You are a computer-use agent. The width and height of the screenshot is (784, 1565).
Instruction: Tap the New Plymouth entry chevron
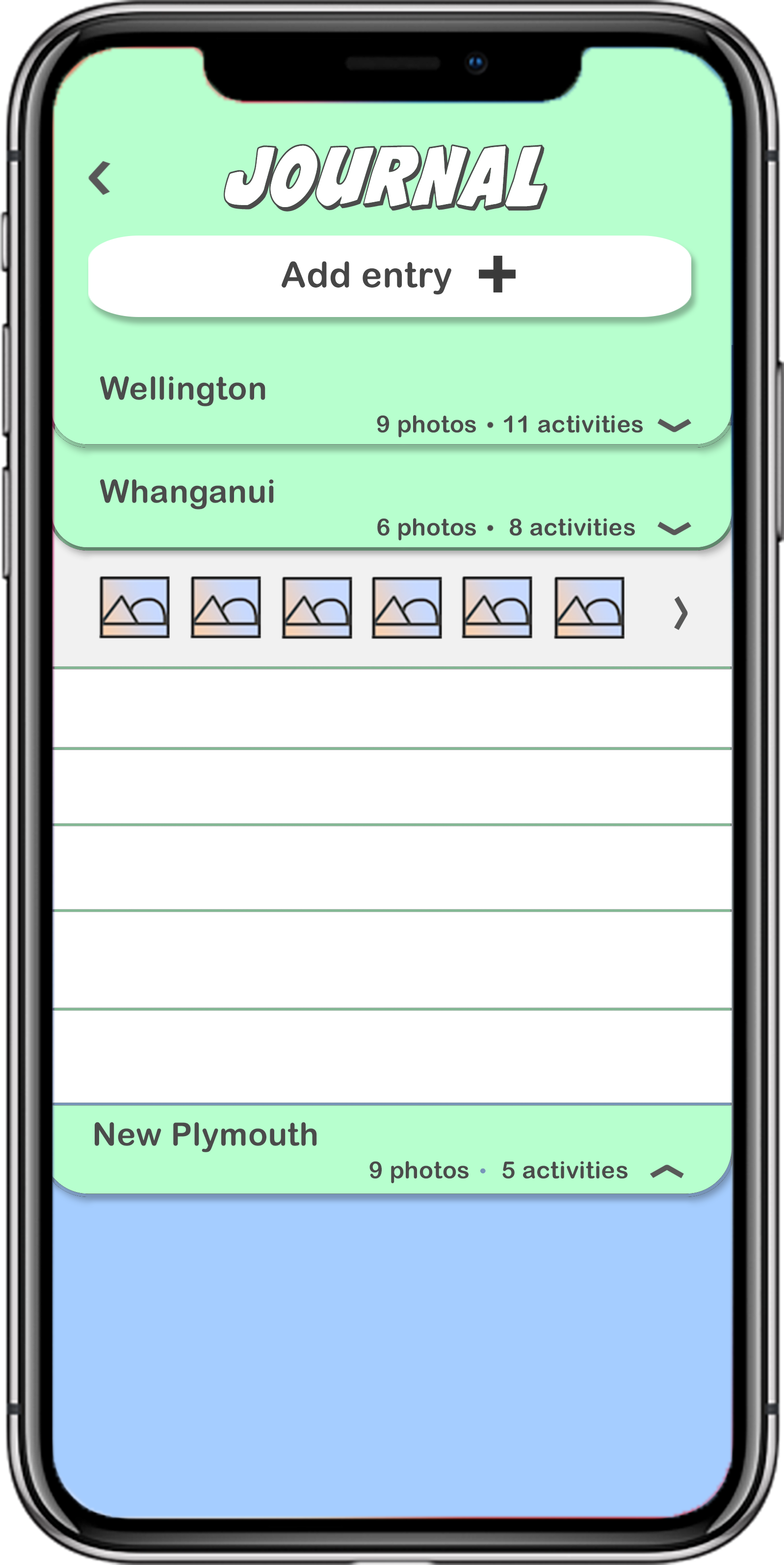click(x=667, y=1171)
